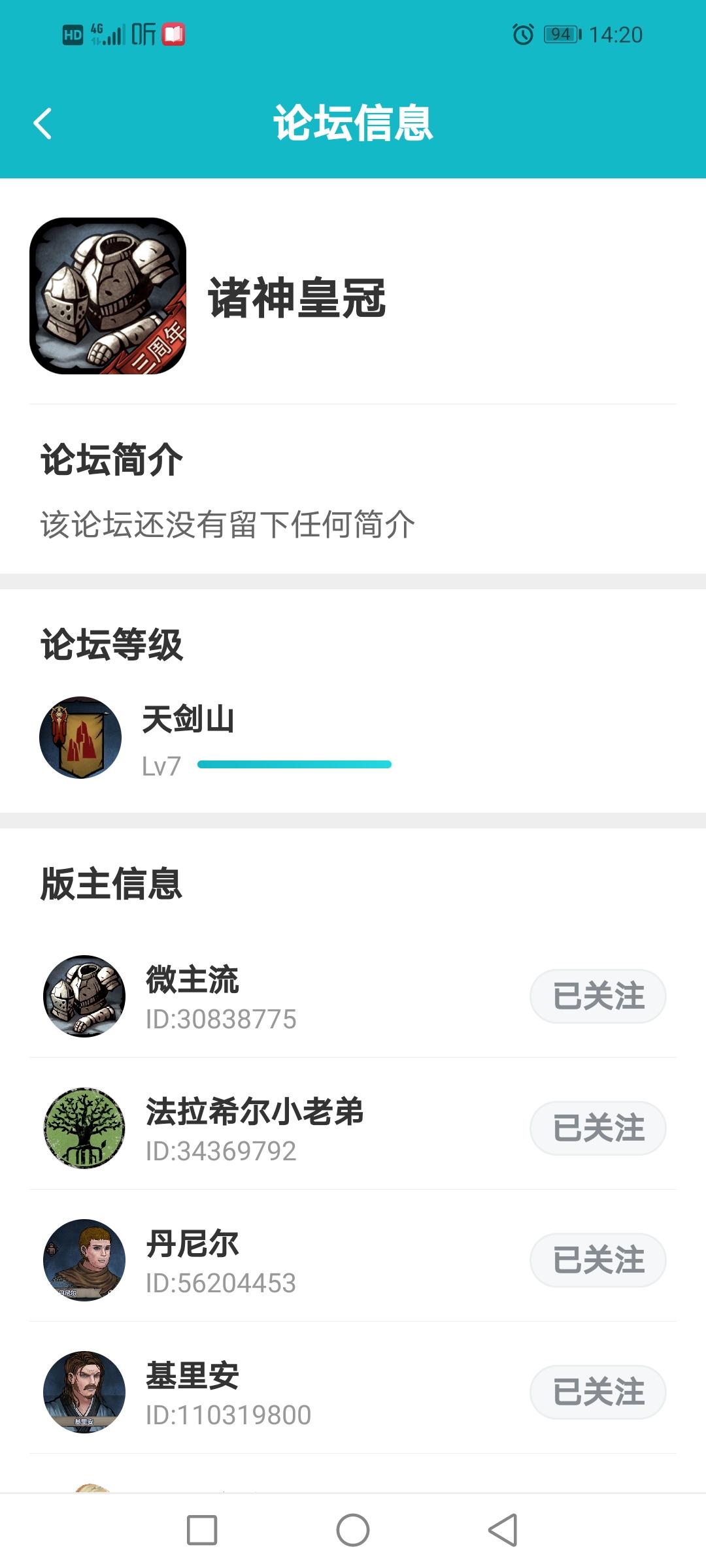Image resolution: width=706 pixels, height=1568 pixels.
Task: Tap 已关注 button beside 丹尼尔
Action: [x=597, y=1260]
